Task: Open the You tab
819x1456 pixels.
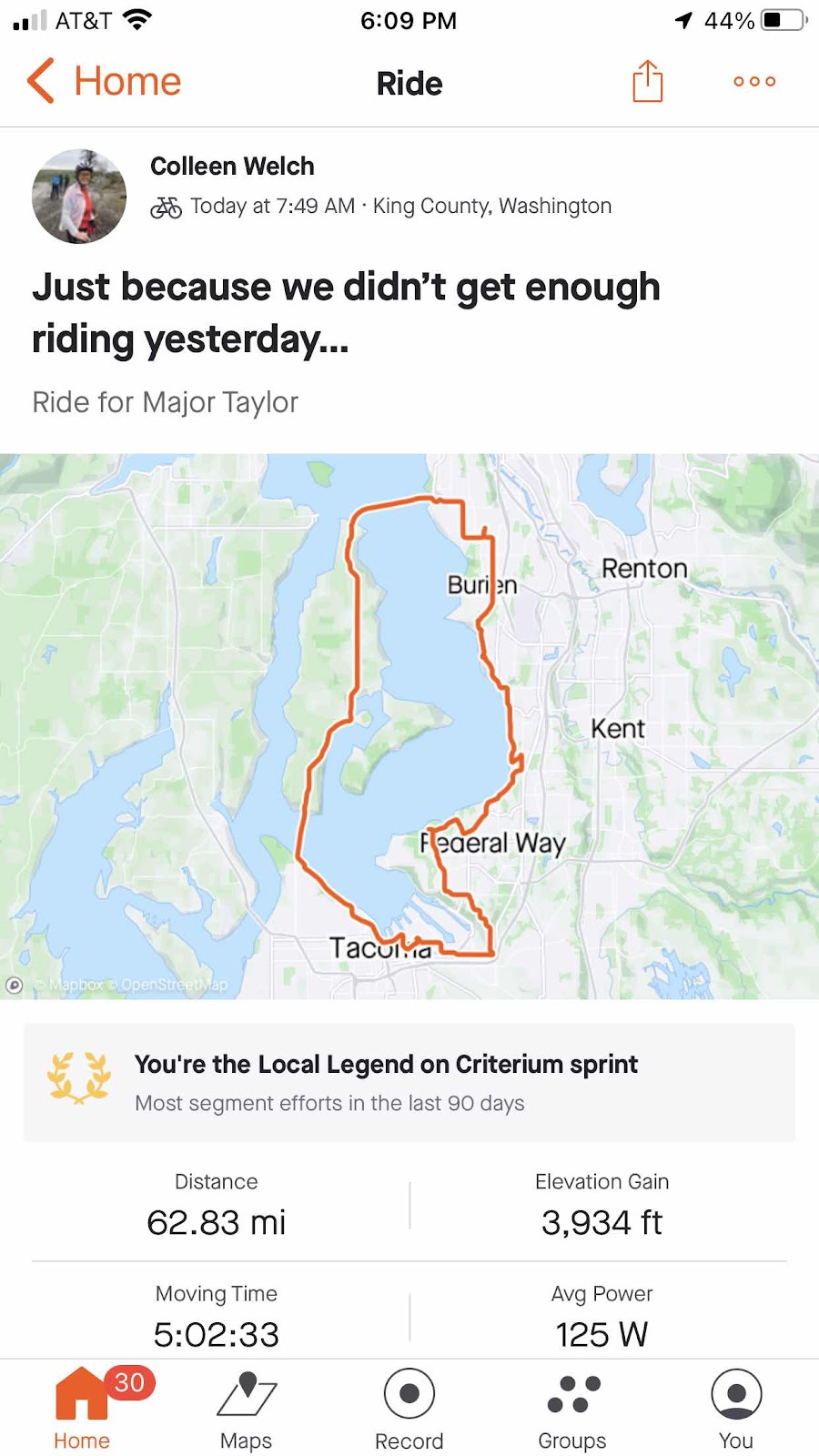Action: tap(735, 1408)
